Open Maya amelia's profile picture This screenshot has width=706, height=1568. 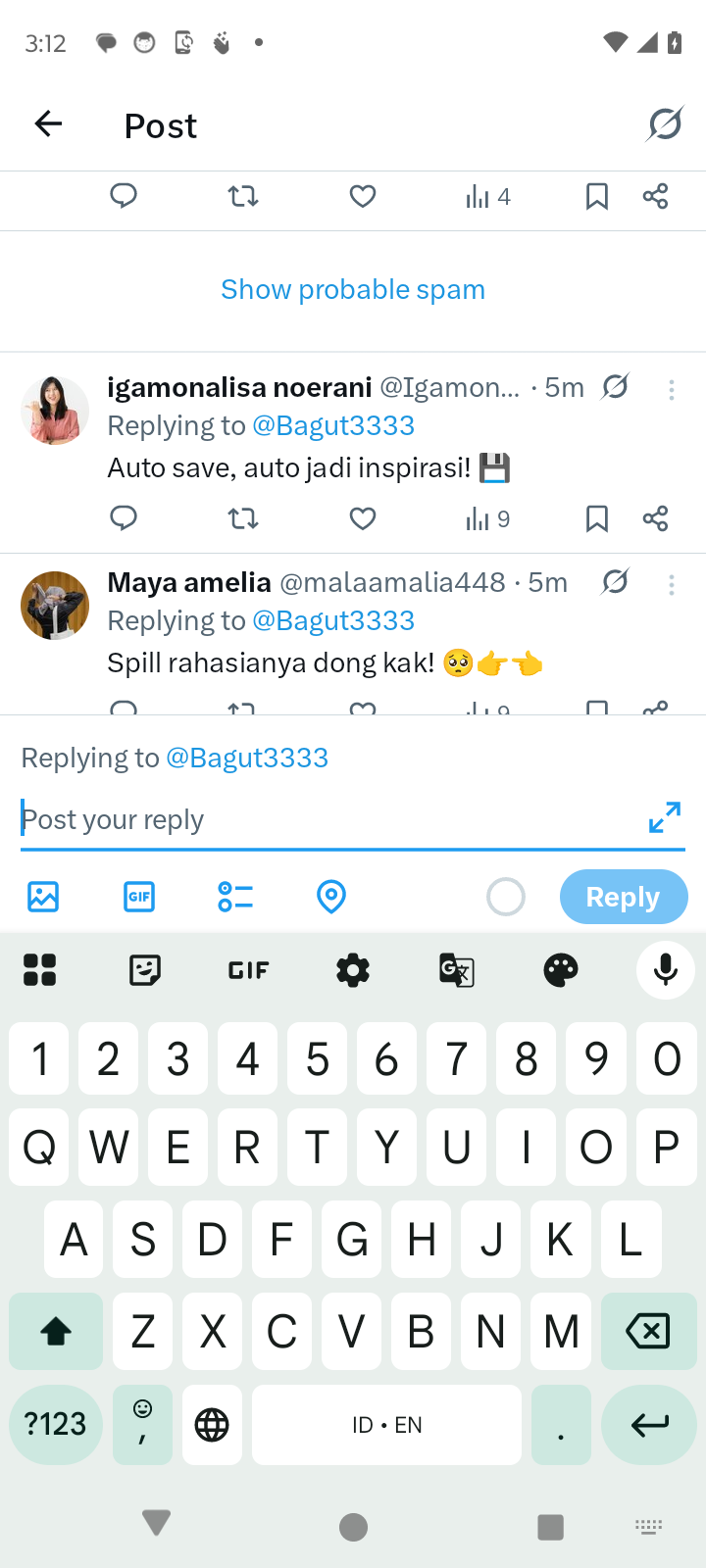click(x=55, y=606)
